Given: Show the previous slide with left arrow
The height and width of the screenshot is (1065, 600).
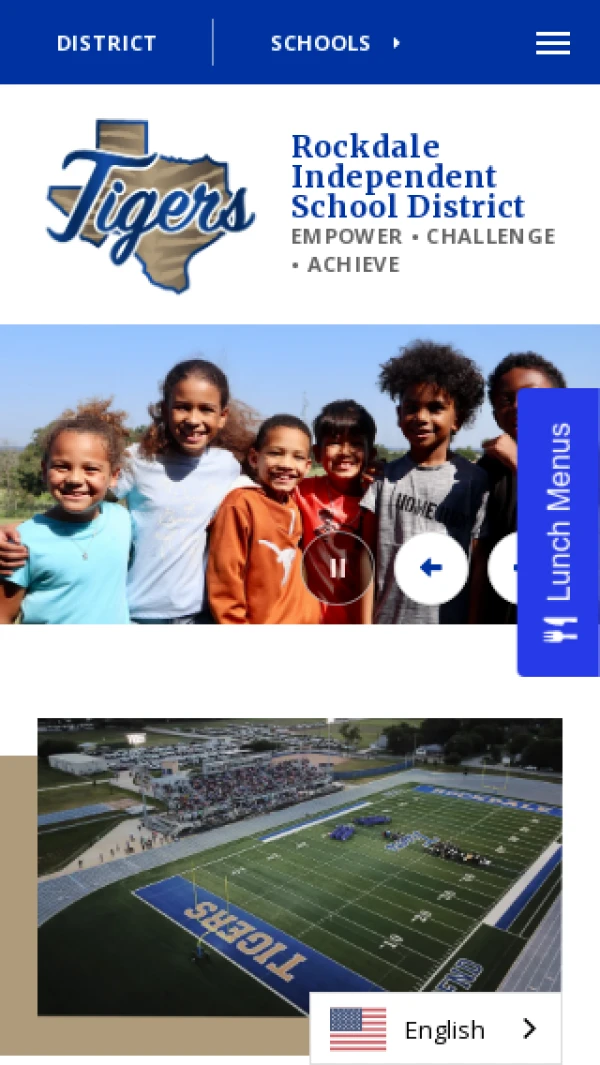Looking at the screenshot, I should pos(431,568).
